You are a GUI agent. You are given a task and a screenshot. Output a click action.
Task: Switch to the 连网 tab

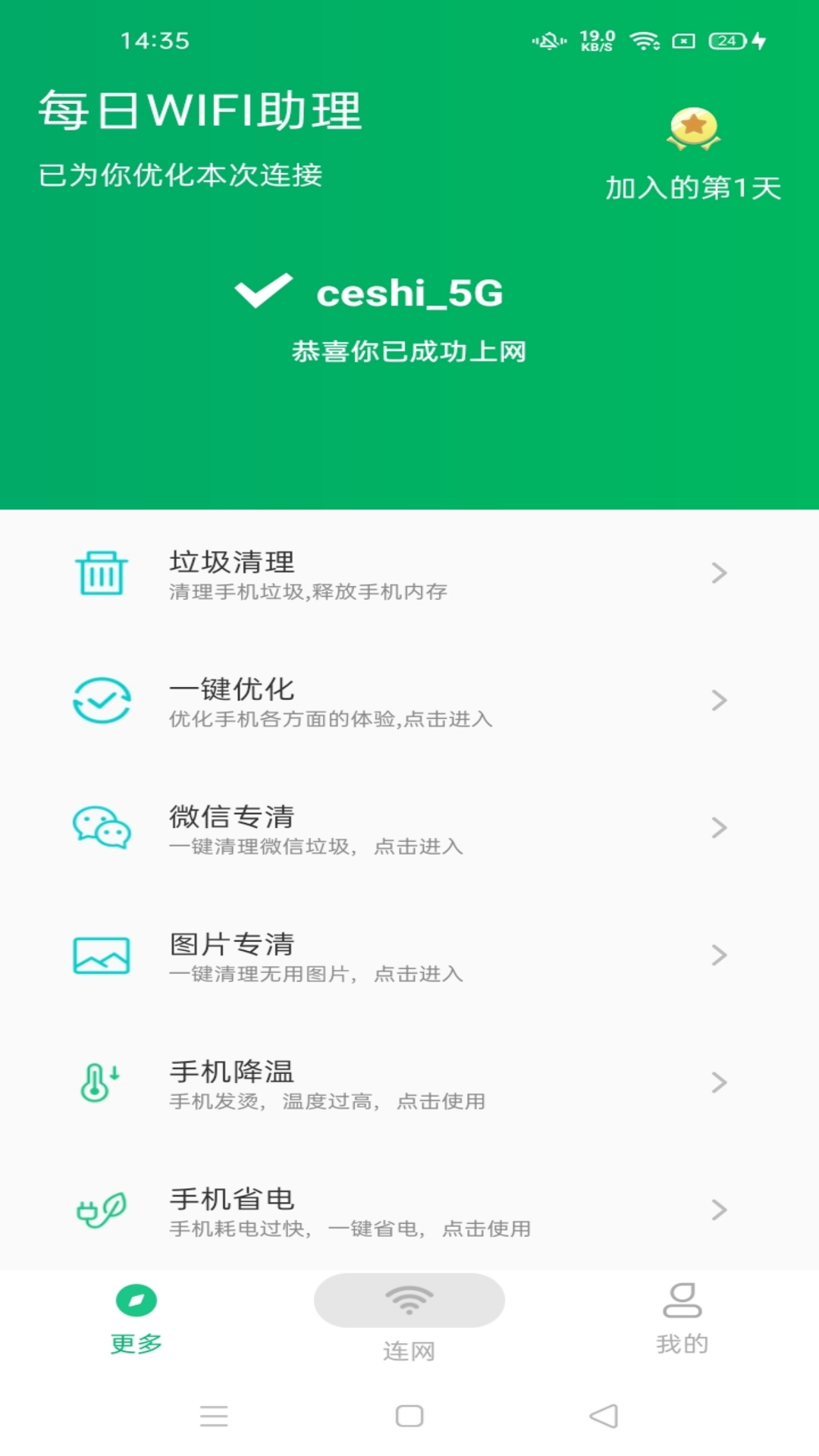(409, 1319)
